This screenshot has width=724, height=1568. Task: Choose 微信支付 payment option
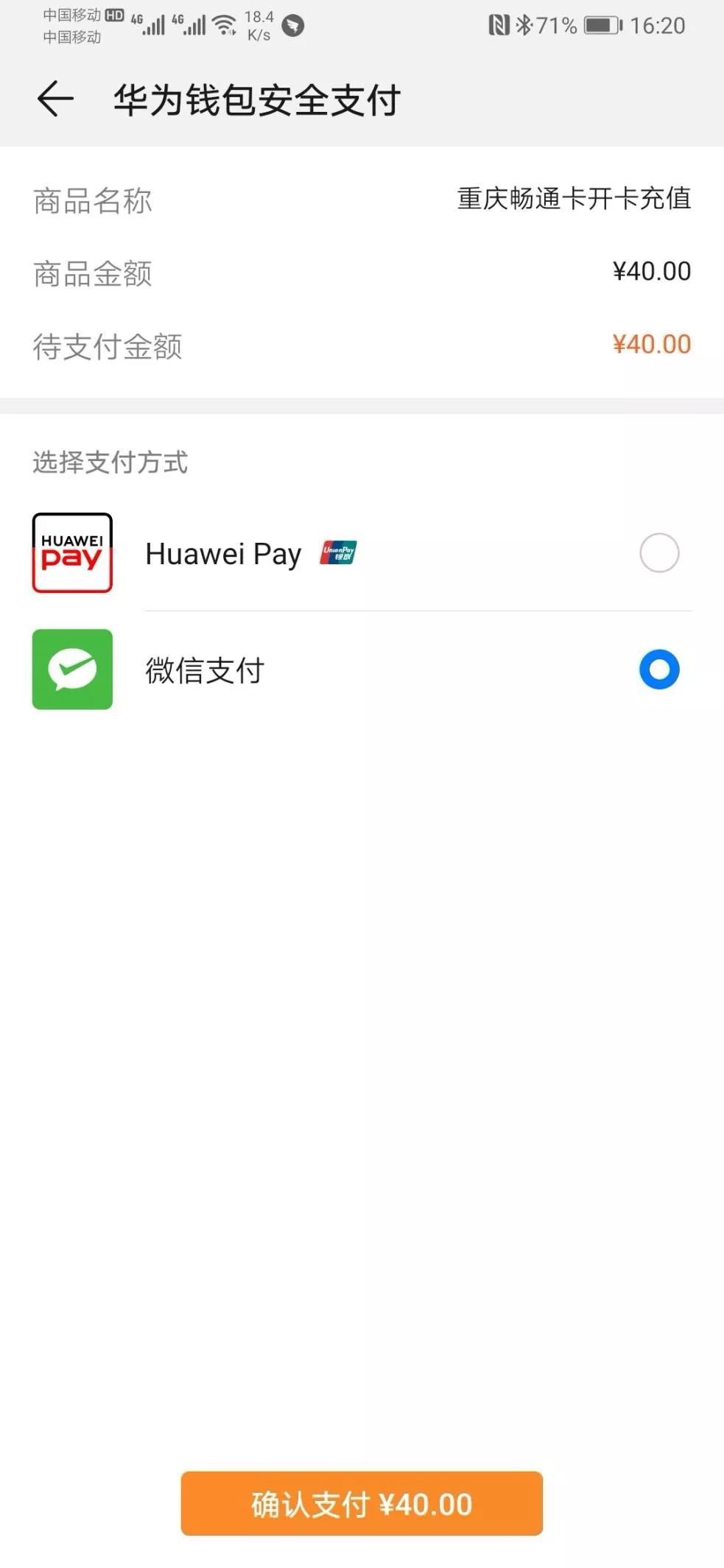click(x=658, y=669)
